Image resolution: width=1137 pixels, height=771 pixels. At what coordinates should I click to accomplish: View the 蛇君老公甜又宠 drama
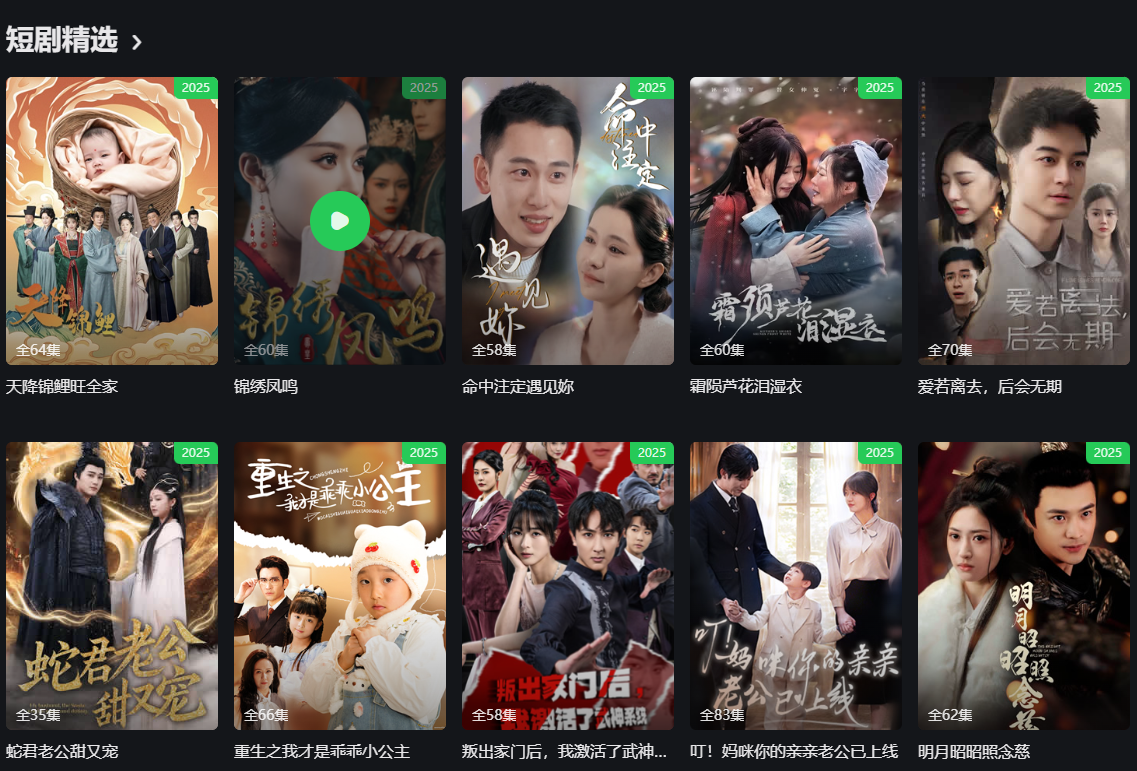[x=112, y=585]
